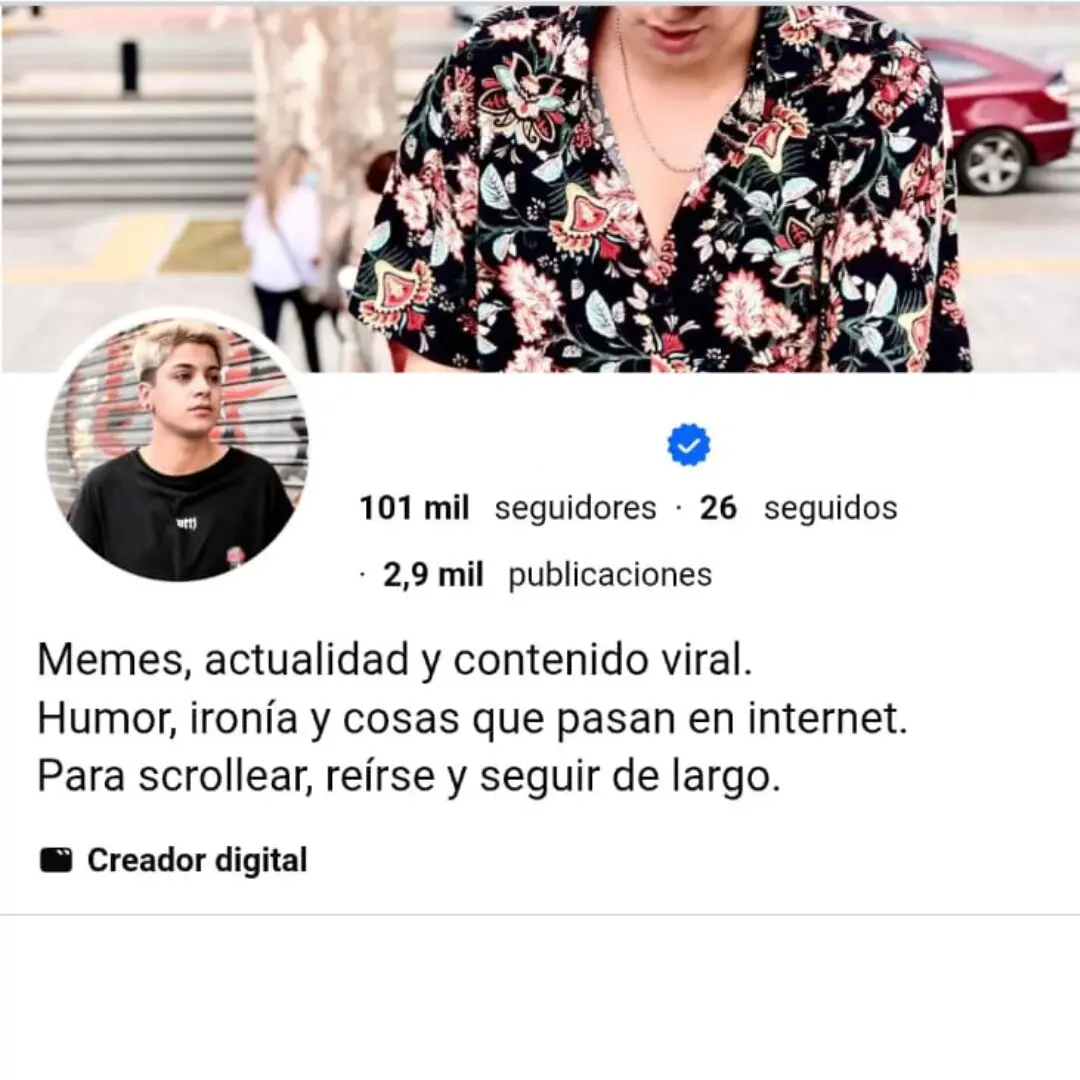Tap the blue verified badge
This screenshot has height=1080, width=1080.
688,445
